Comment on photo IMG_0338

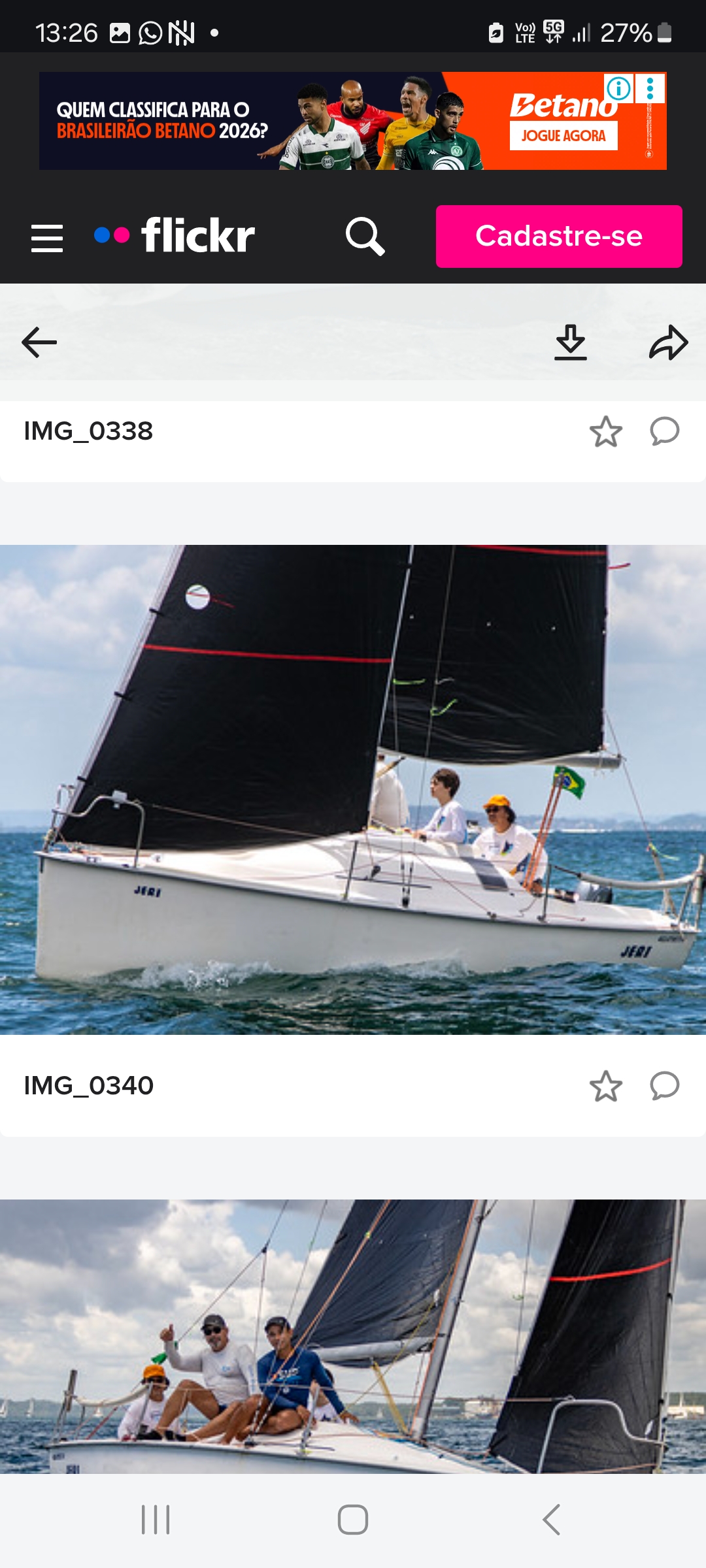[x=665, y=432]
